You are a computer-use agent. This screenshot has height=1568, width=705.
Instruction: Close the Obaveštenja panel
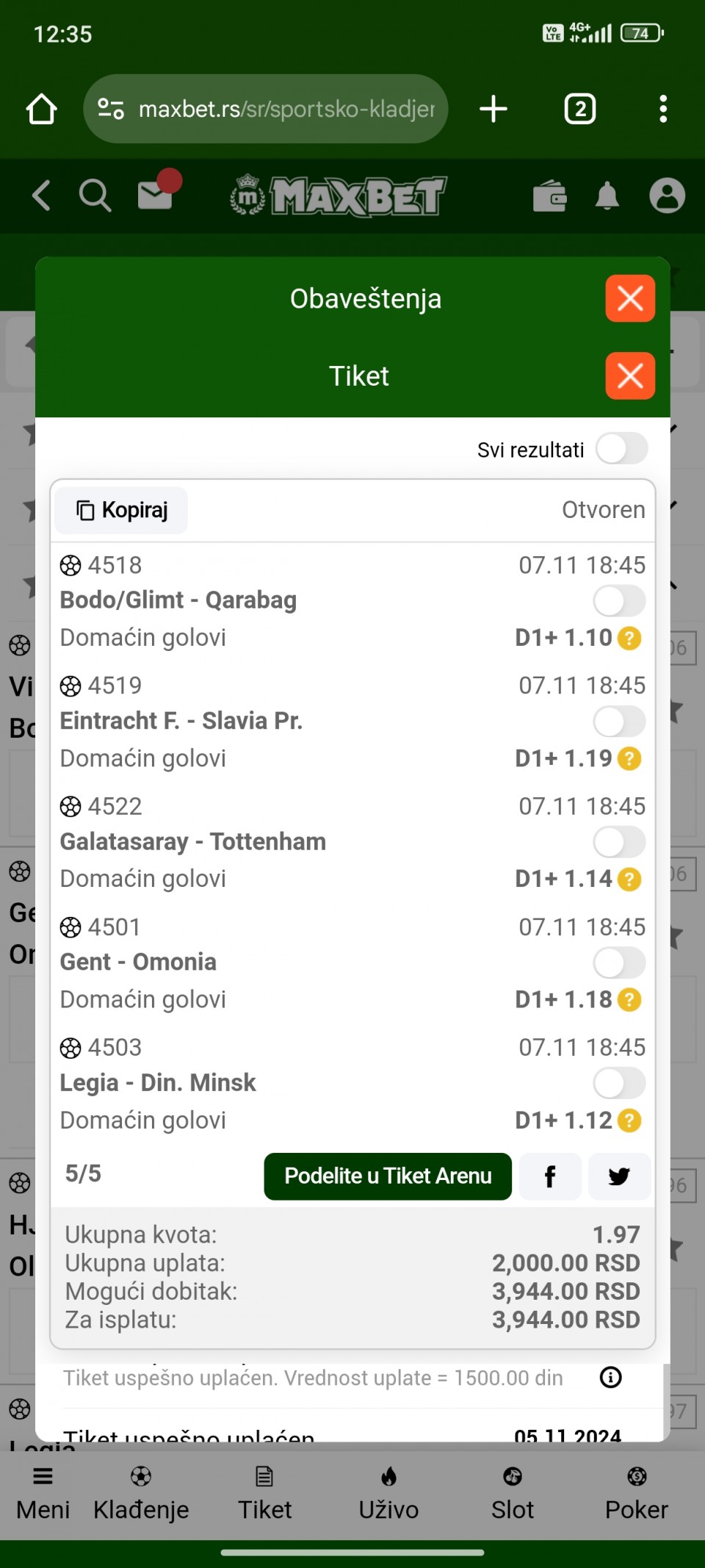[630, 298]
